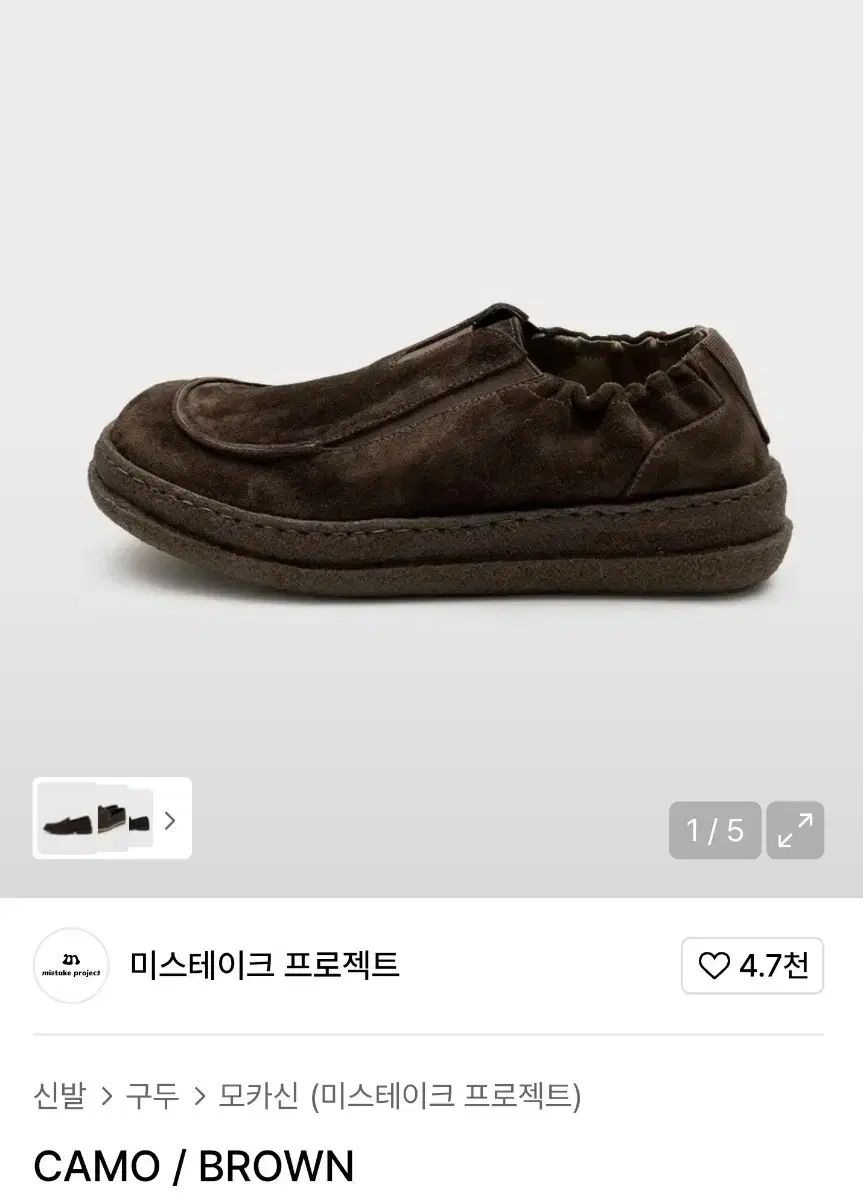Open the 구두 category breadcrumb
Viewport: 863px width, 1200px height.
[152, 1096]
